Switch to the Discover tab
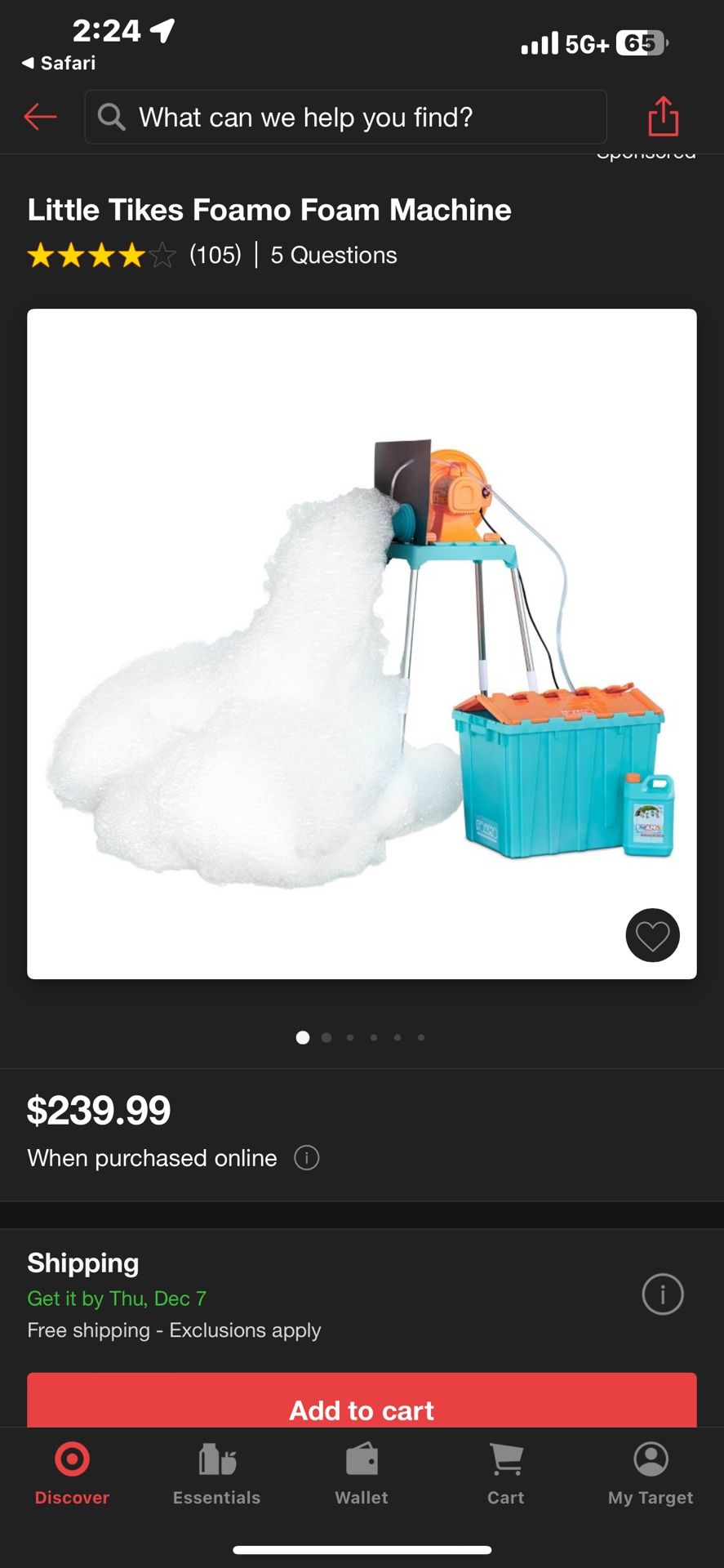724x1568 pixels. 72,1473
